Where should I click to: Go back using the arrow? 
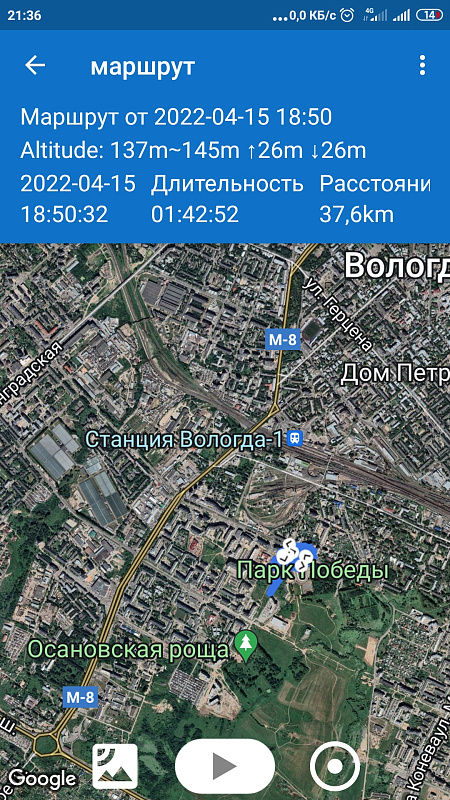pos(35,65)
